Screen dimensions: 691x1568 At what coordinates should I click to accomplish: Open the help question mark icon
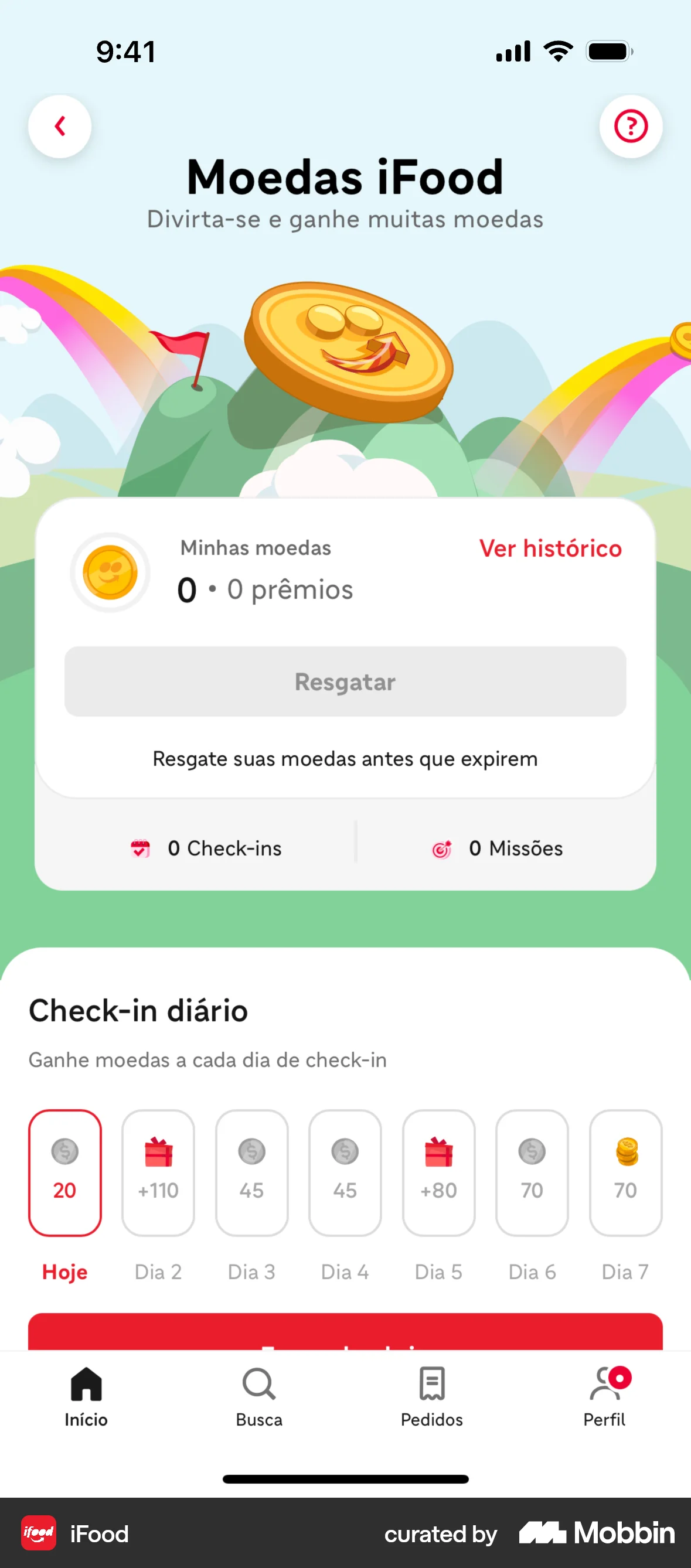tap(631, 125)
